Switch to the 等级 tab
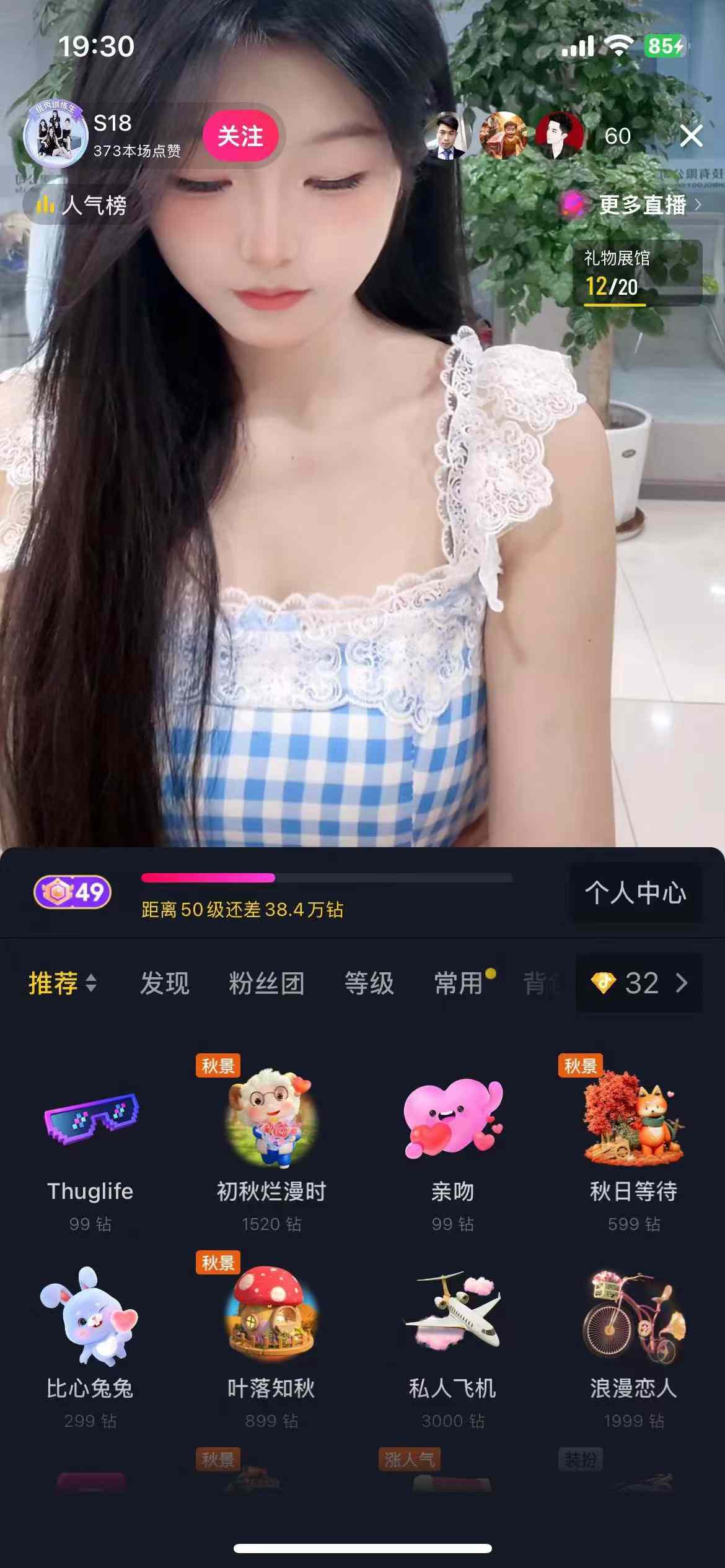The width and height of the screenshot is (725, 1568). 369,983
